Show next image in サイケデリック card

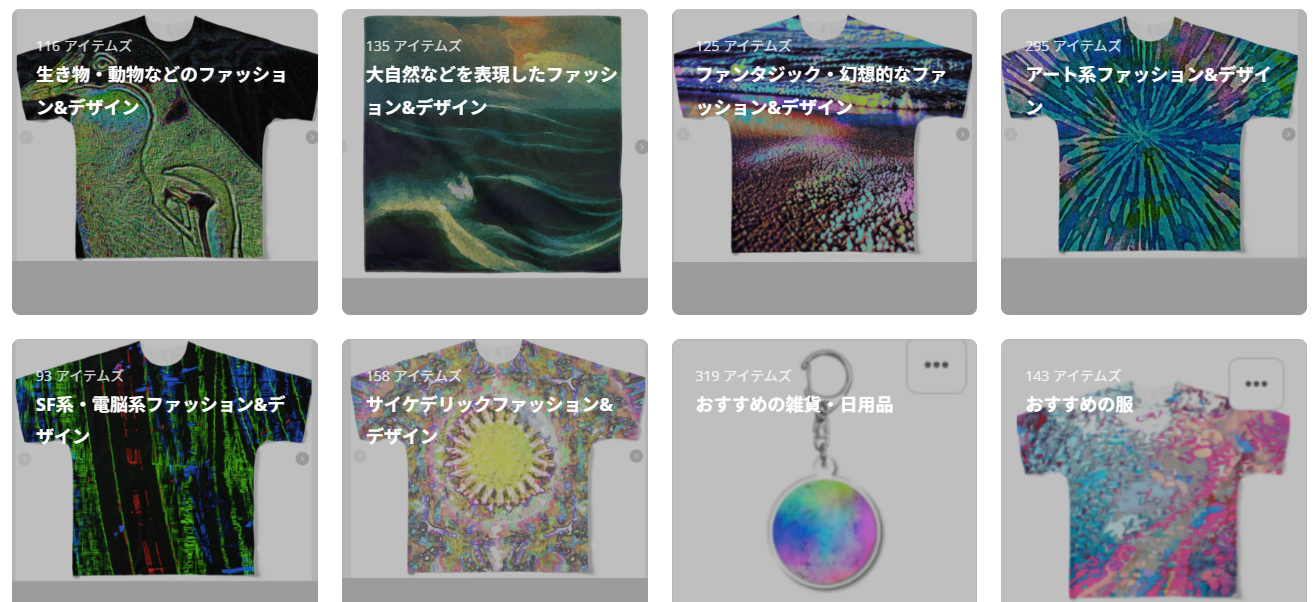tap(636, 456)
